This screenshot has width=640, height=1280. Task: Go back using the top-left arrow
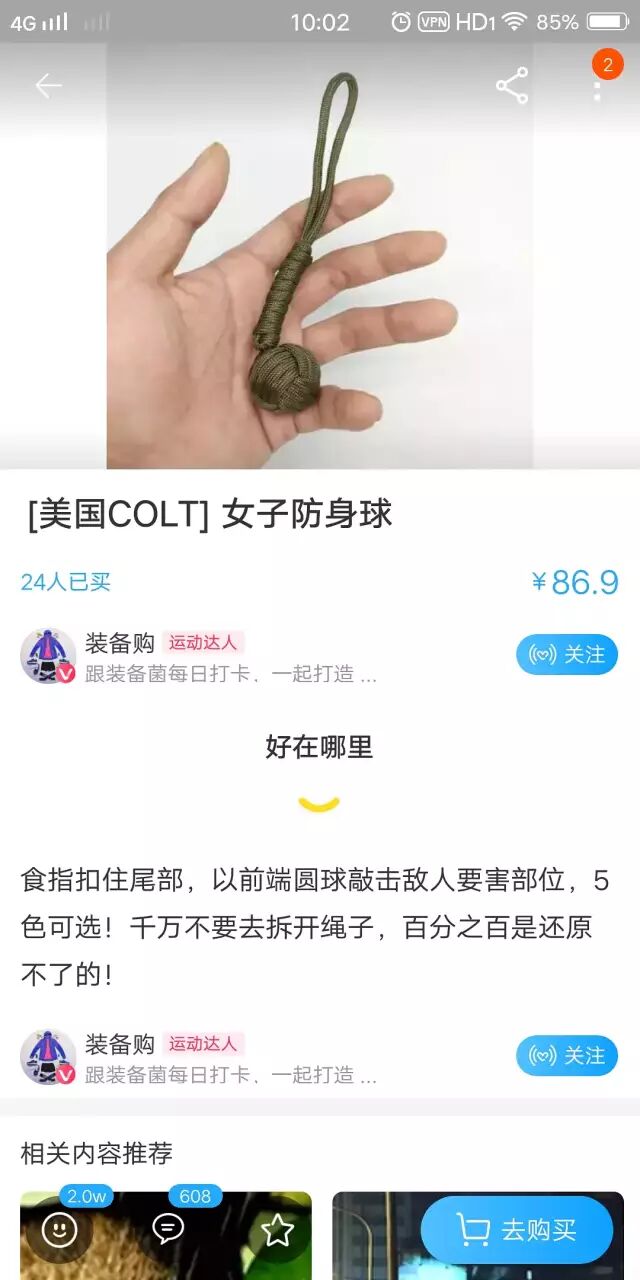(48, 86)
